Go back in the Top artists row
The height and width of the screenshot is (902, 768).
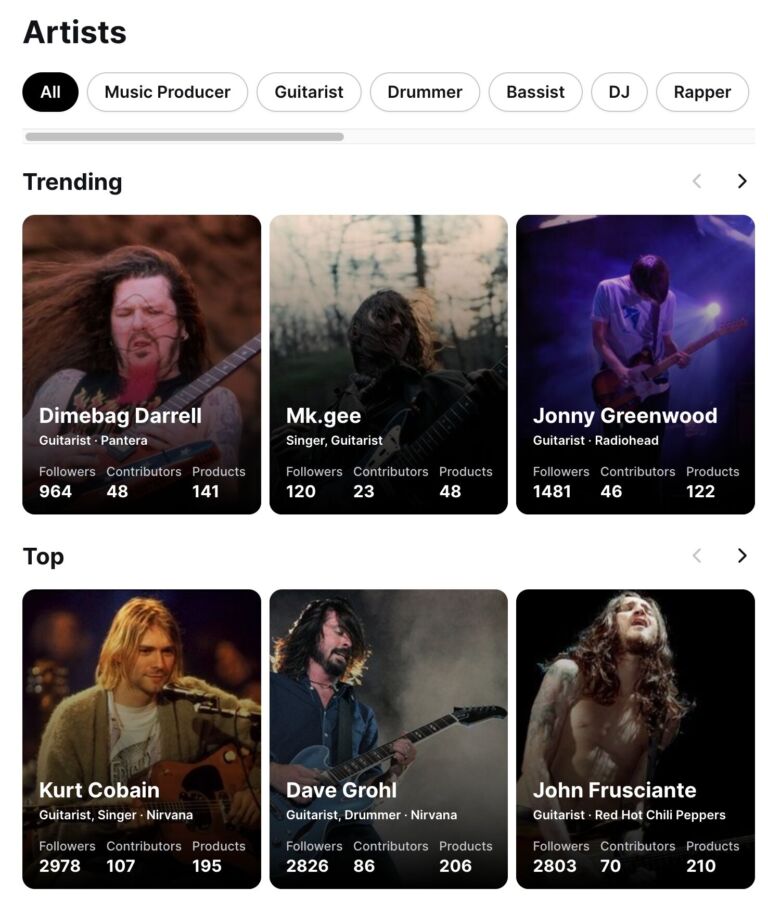click(x=697, y=556)
